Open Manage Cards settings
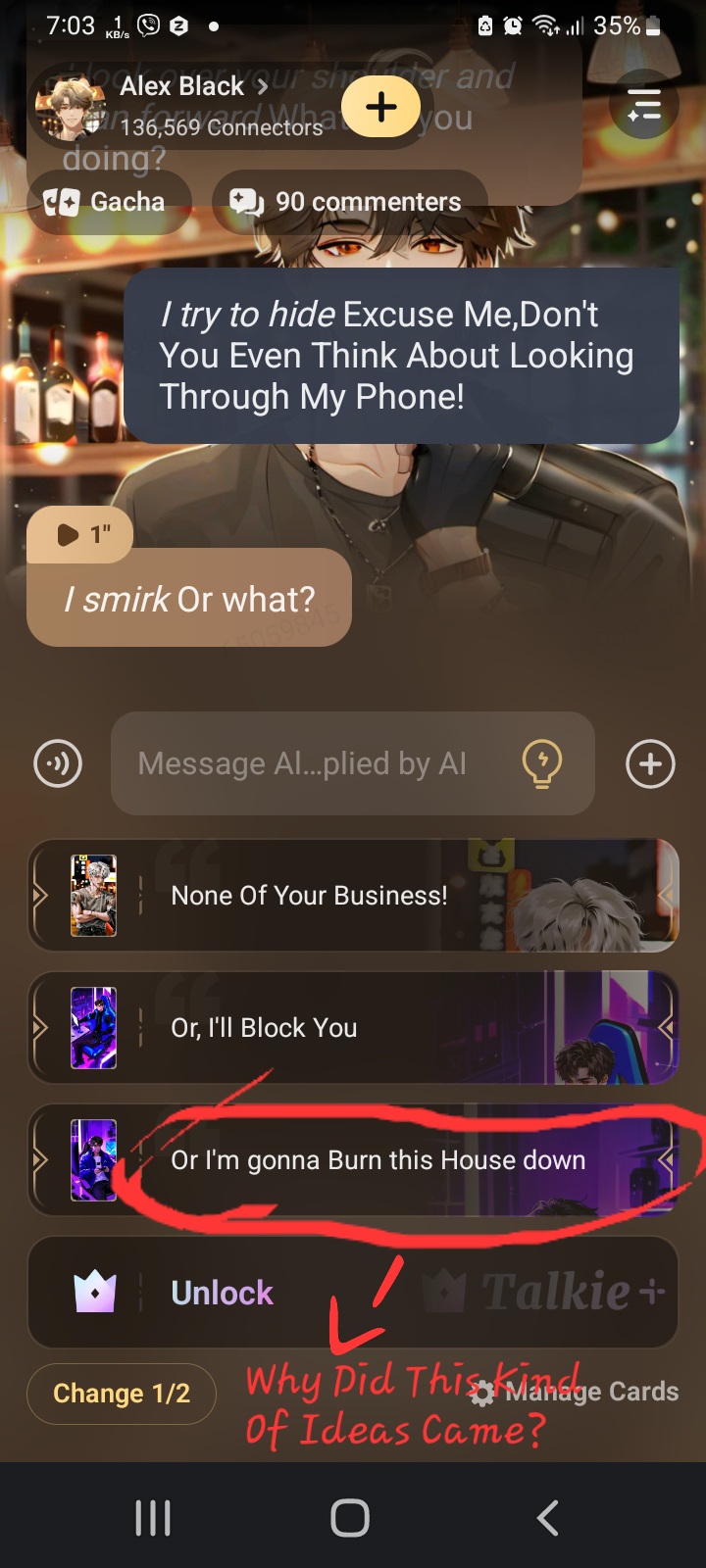The width and height of the screenshot is (706, 1568). tap(579, 1392)
